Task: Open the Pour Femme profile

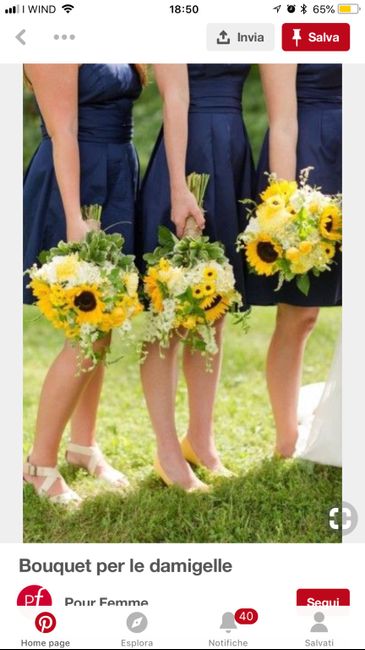Action: pyautogui.click(x=106, y=602)
